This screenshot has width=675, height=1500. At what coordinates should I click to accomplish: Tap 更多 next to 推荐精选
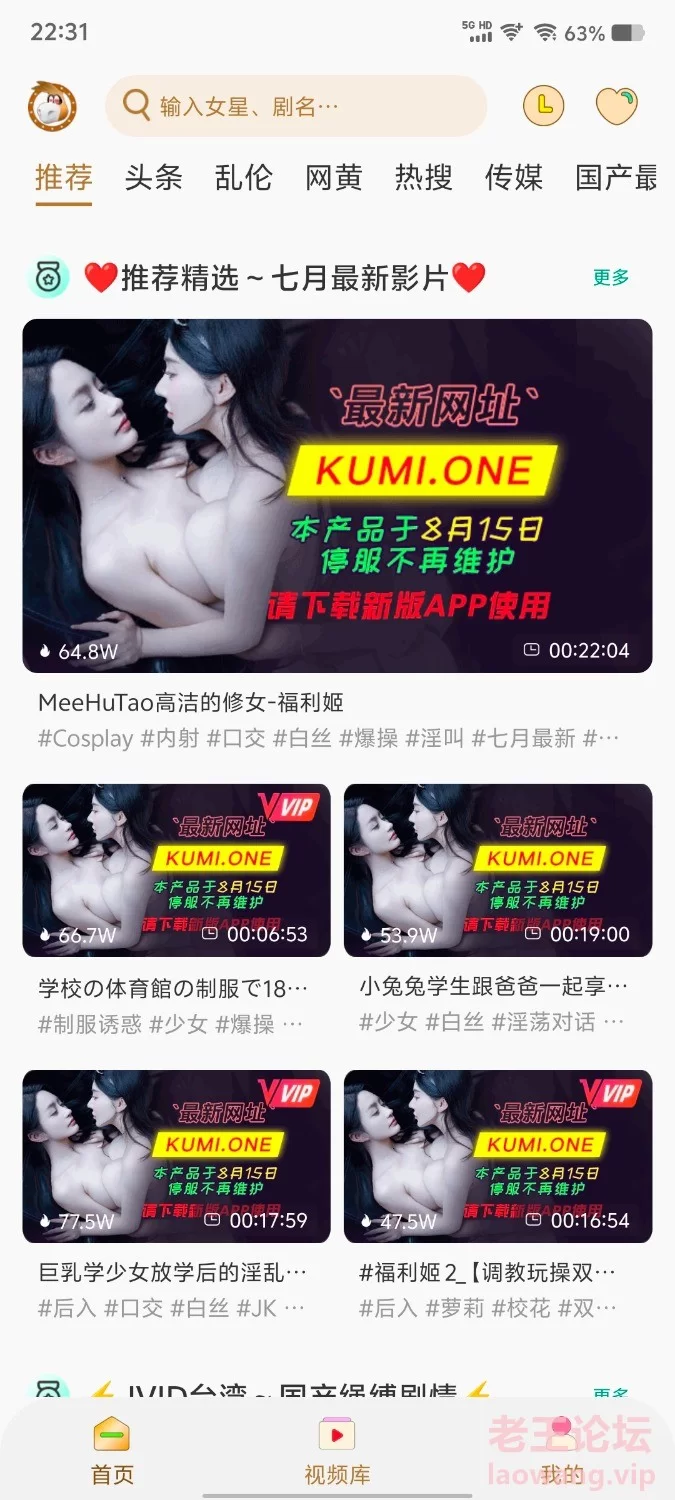point(611,277)
